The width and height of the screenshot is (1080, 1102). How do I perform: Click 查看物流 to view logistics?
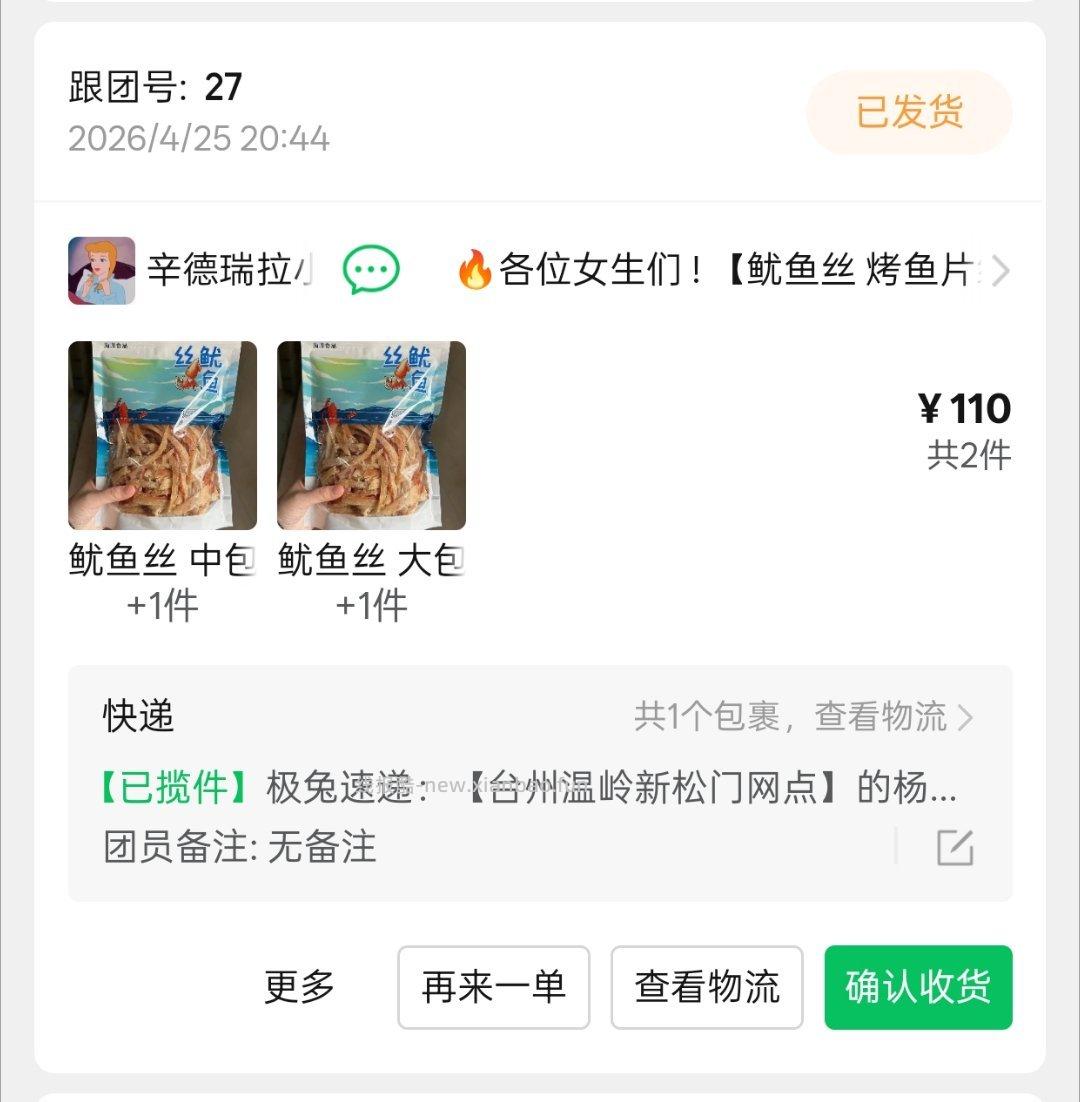(x=707, y=986)
